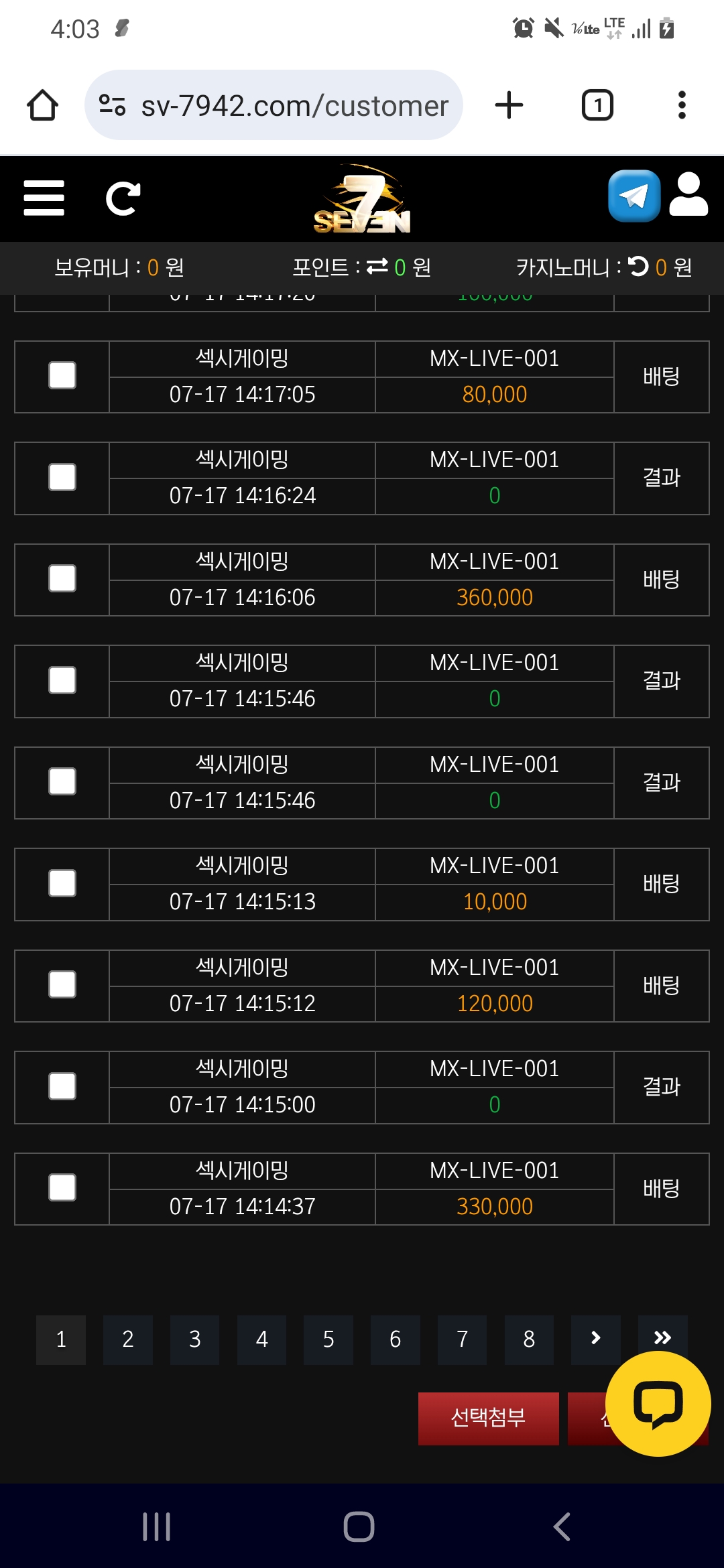Open the browser tab switcher

597,105
